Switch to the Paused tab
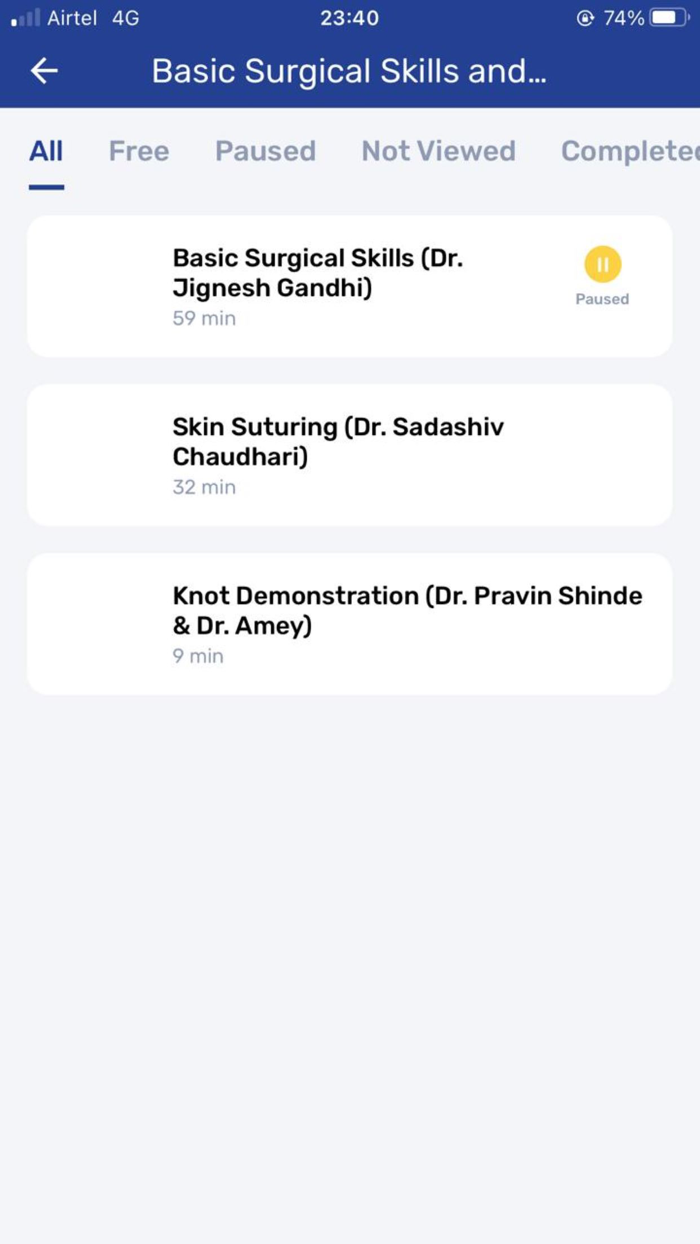Viewport: 700px width, 1244px height. 265,151
